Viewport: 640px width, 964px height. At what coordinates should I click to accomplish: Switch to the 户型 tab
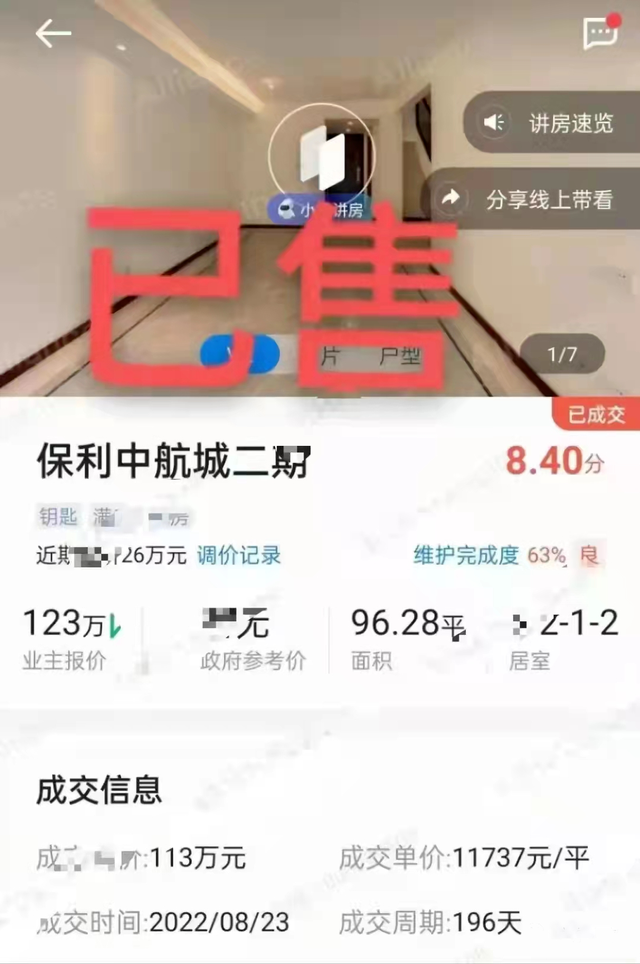click(400, 355)
